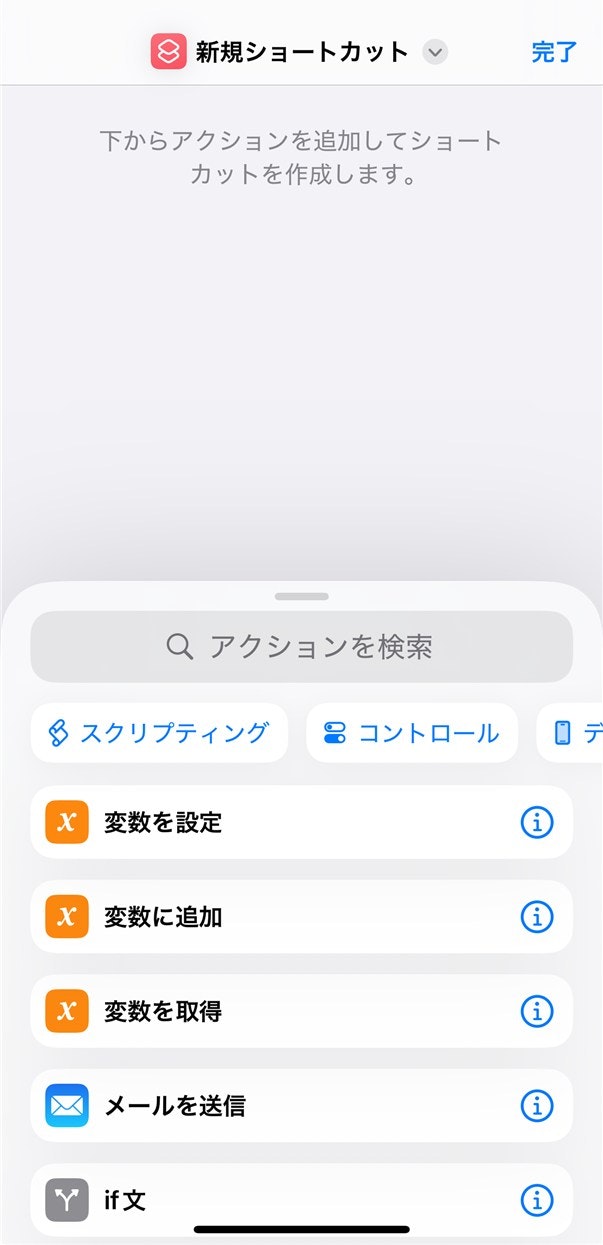Show info for 変数を設定
Image resolution: width=603 pixels, height=1245 pixels.
(x=537, y=822)
